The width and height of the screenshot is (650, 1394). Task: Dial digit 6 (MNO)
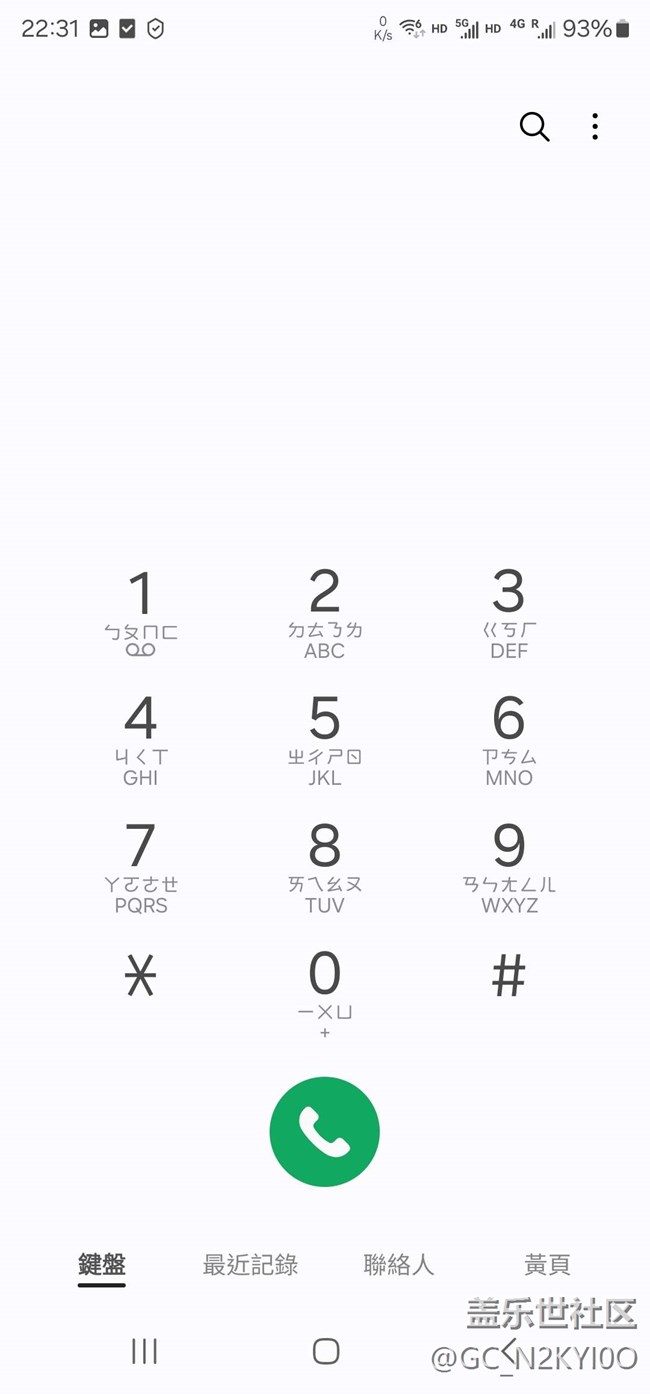tap(509, 738)
